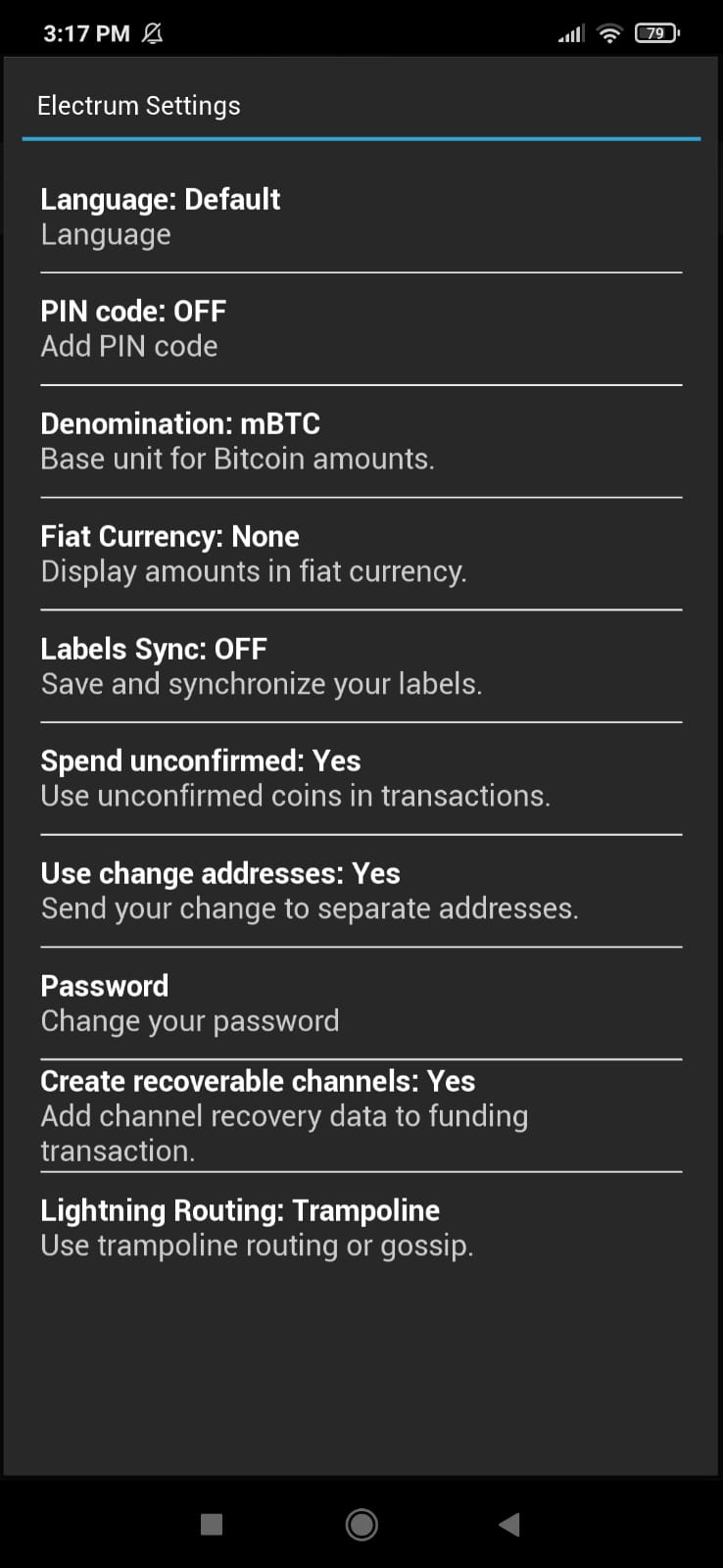Tap the clock showing 3:17 PM
This screenshot has height=1568, width=723.
point(86,32)
